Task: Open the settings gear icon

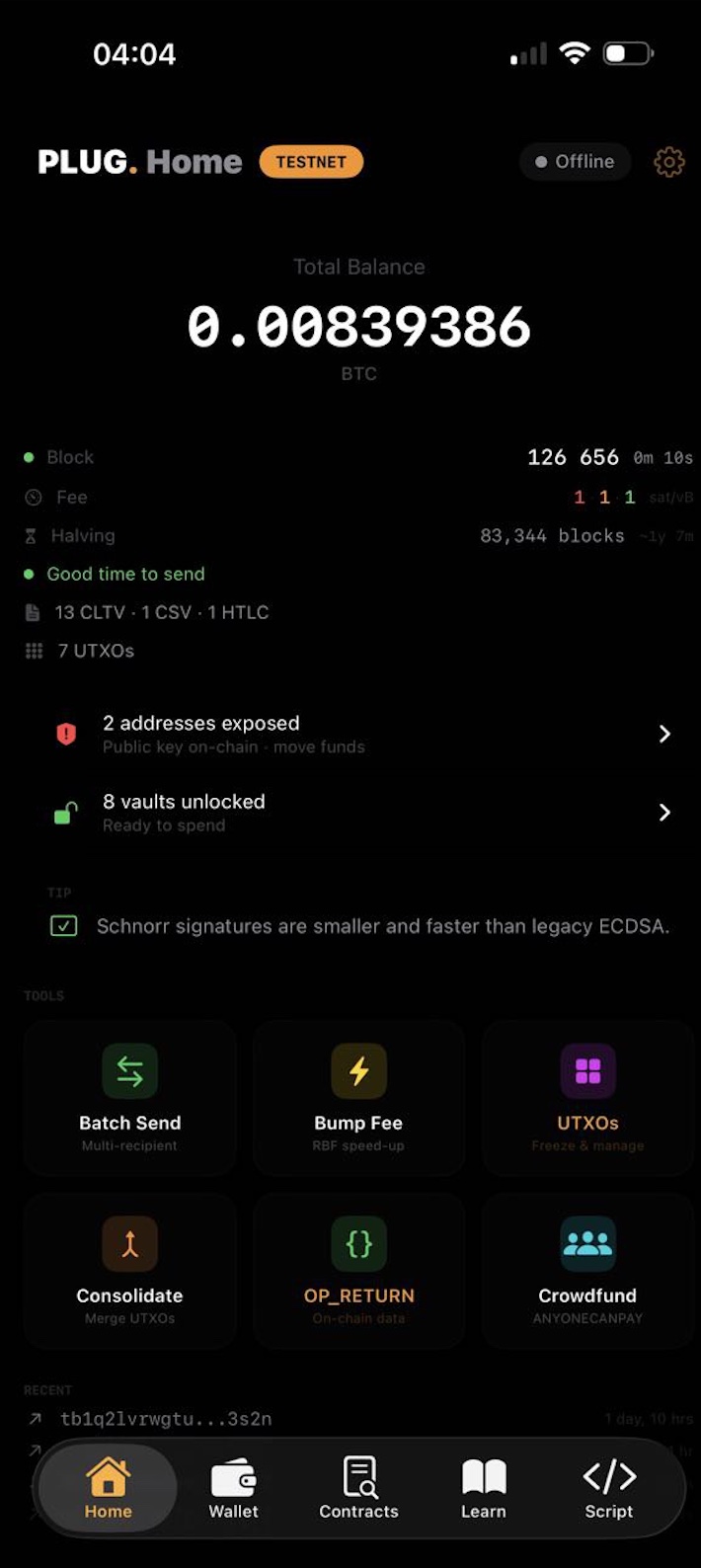Action: tap(669, 162)
